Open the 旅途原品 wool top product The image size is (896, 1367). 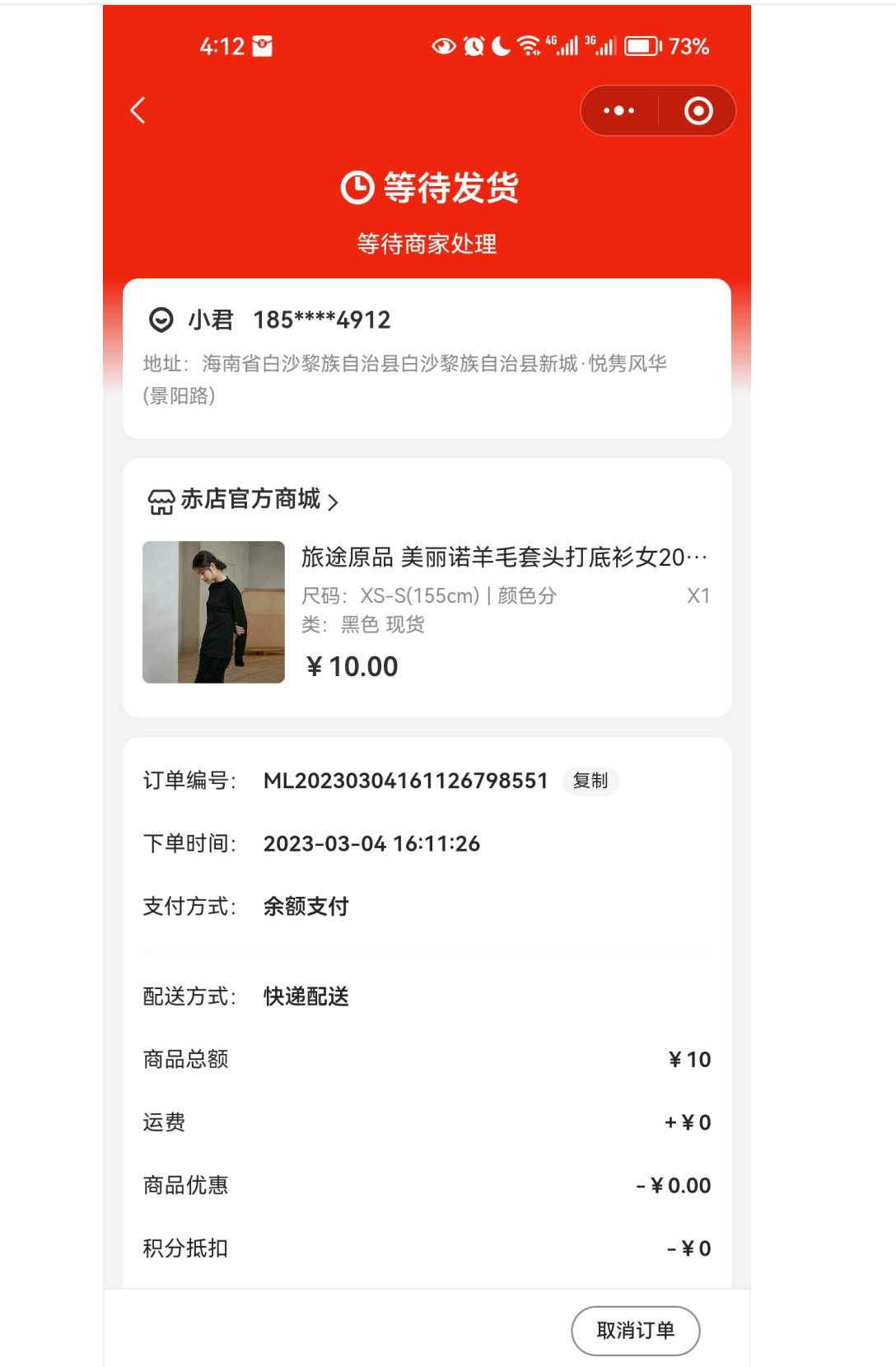503,558
